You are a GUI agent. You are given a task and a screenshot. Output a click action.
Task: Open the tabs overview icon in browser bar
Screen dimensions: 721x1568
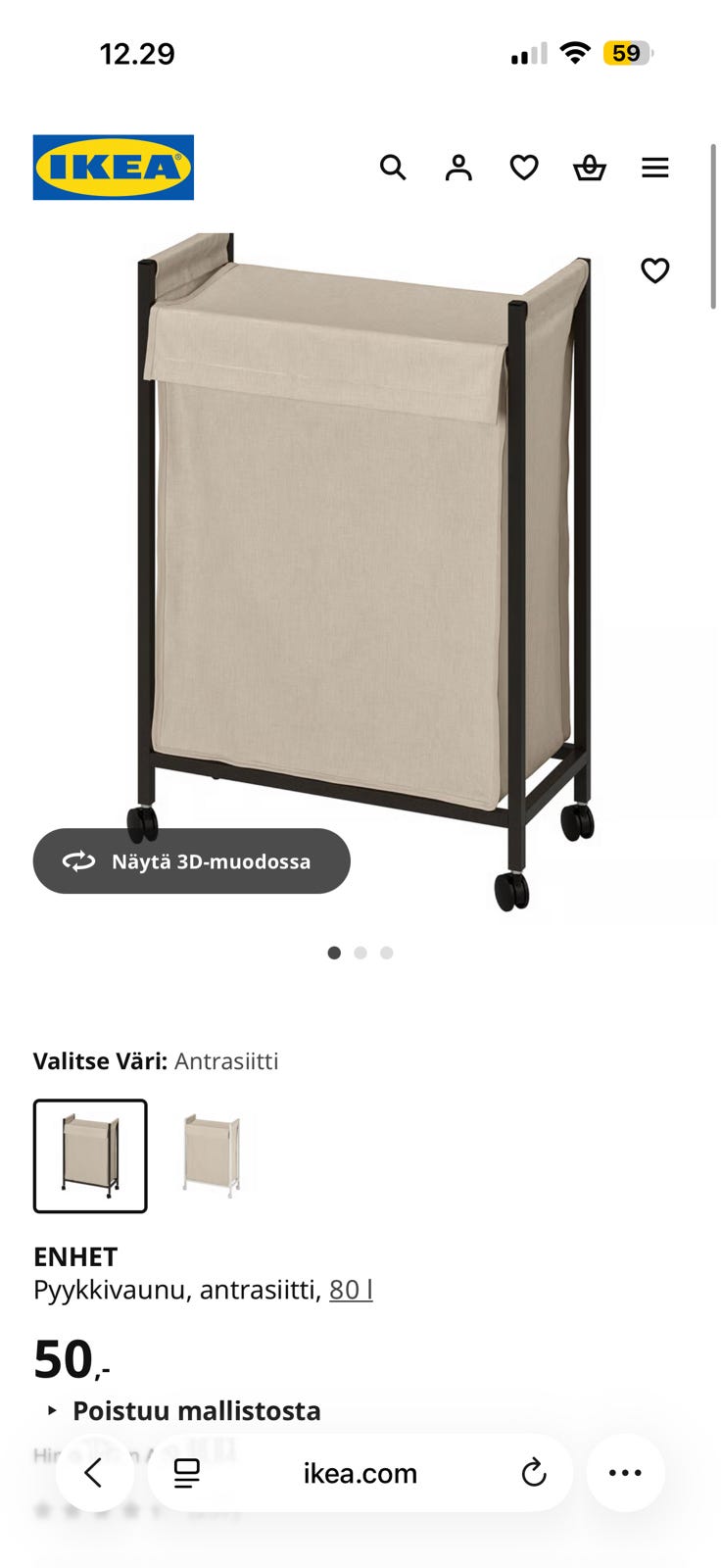[x=186, y=1472]
